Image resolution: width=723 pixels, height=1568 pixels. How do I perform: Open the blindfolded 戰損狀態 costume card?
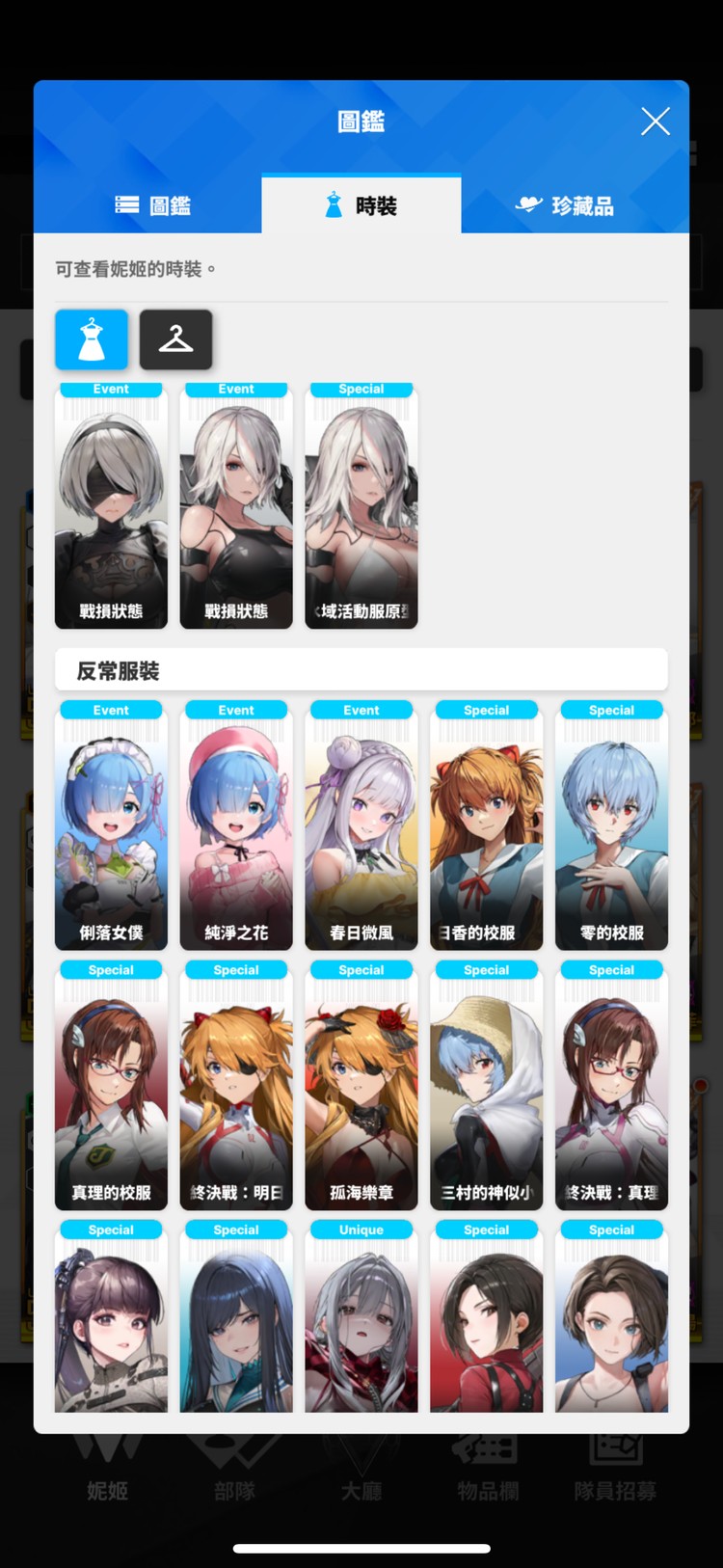click(x=111, y=506)
